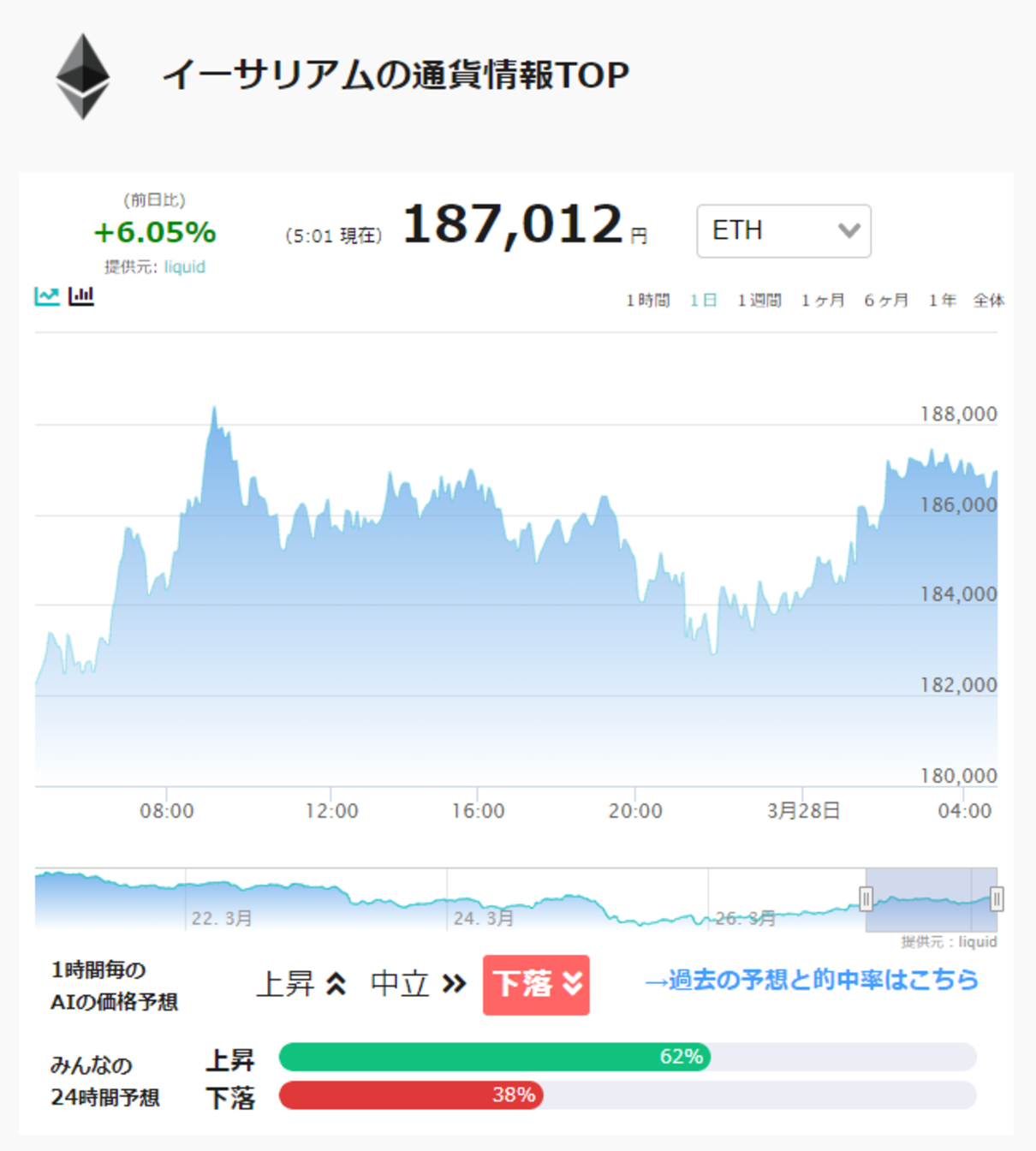Select the 1日 time range
Image resolution: width=1036 pixels, height=1151 pixels.
click(703, 301)
